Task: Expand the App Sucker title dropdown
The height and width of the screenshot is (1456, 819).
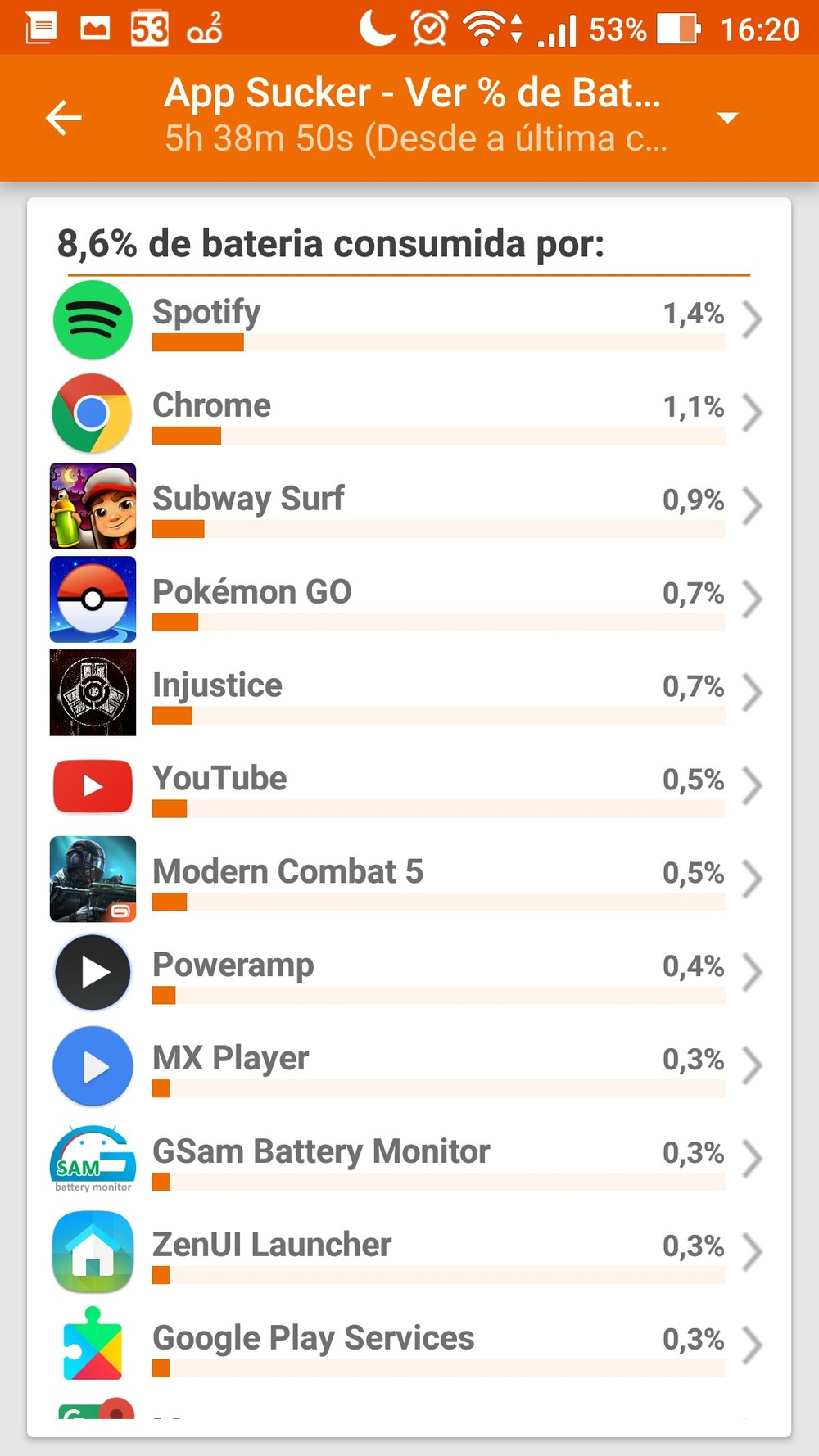Action: [x=726, y=118]
